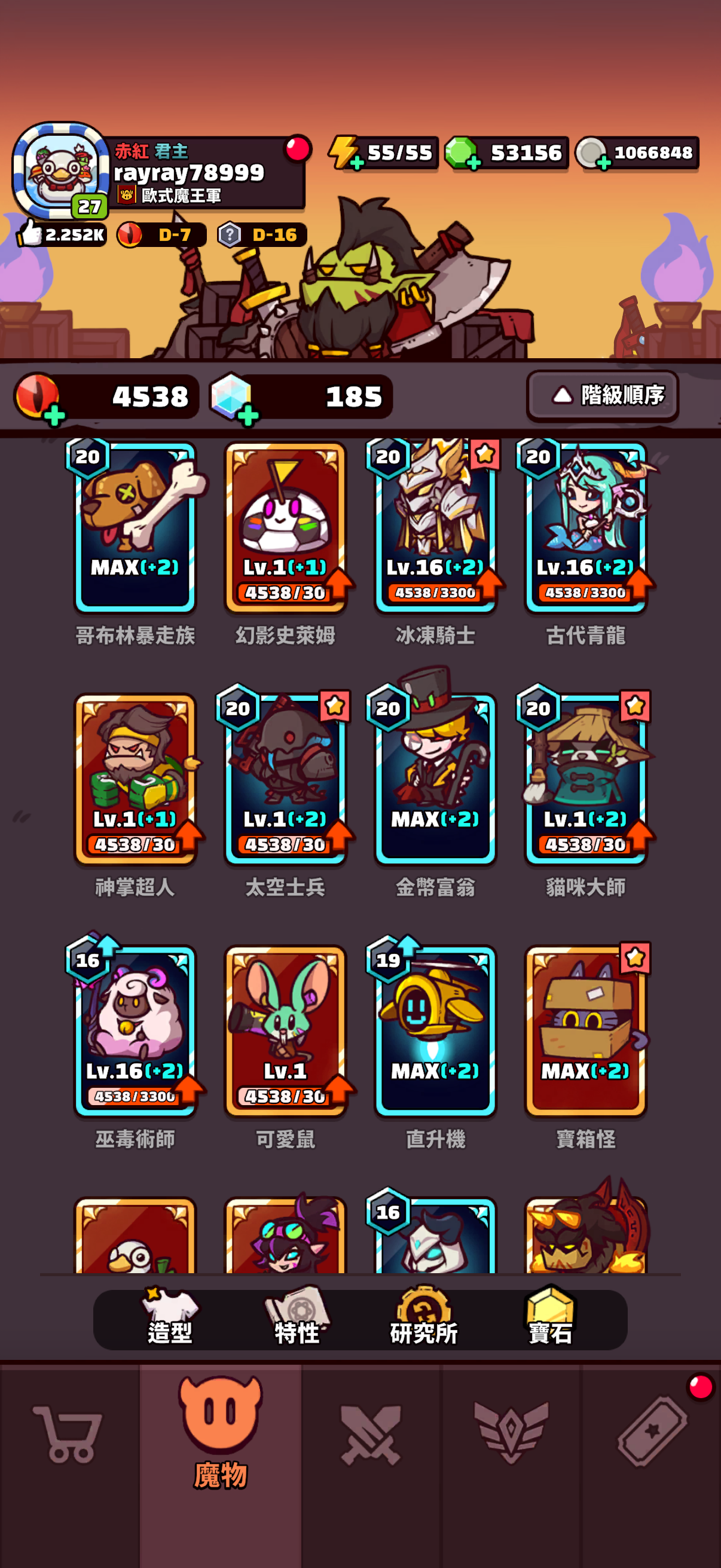Toggle the 階級順序 sort order button
Viewport: 721px width, 1568px height.
coord(603,396)
